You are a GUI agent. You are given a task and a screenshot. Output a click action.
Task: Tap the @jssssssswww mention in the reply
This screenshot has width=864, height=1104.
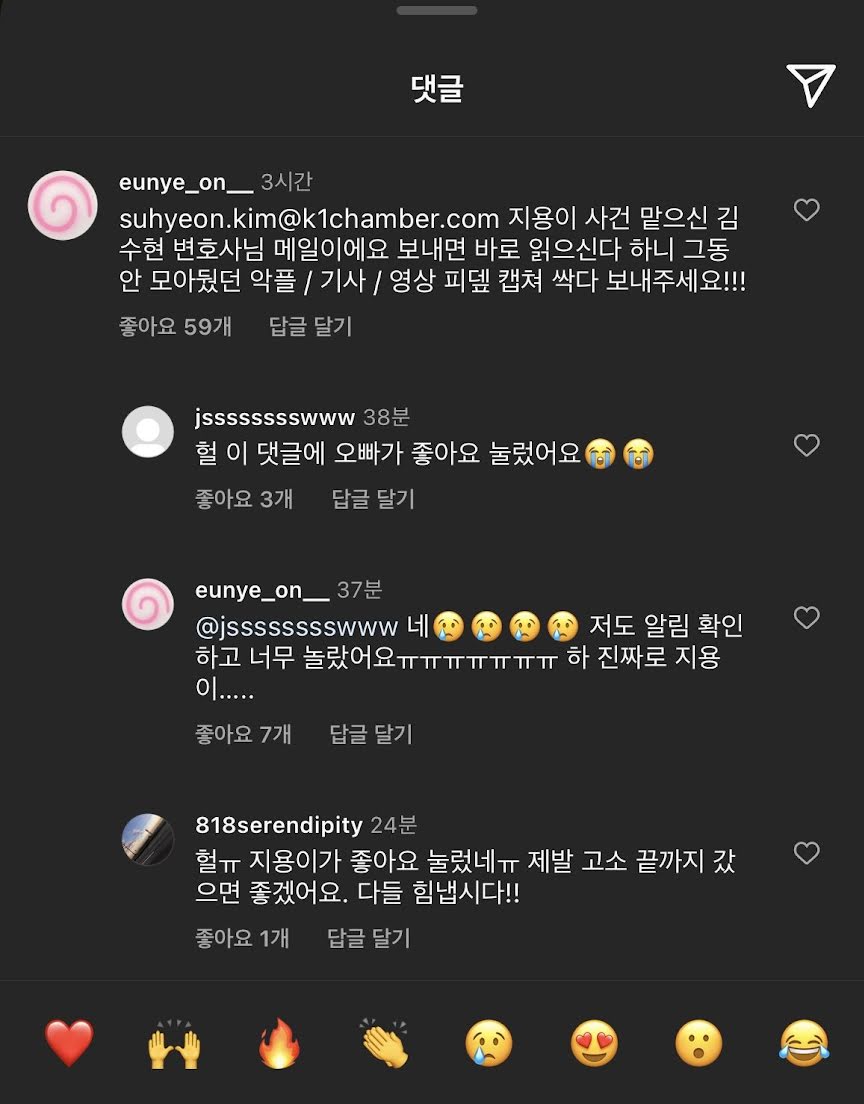tap(297, 627)
